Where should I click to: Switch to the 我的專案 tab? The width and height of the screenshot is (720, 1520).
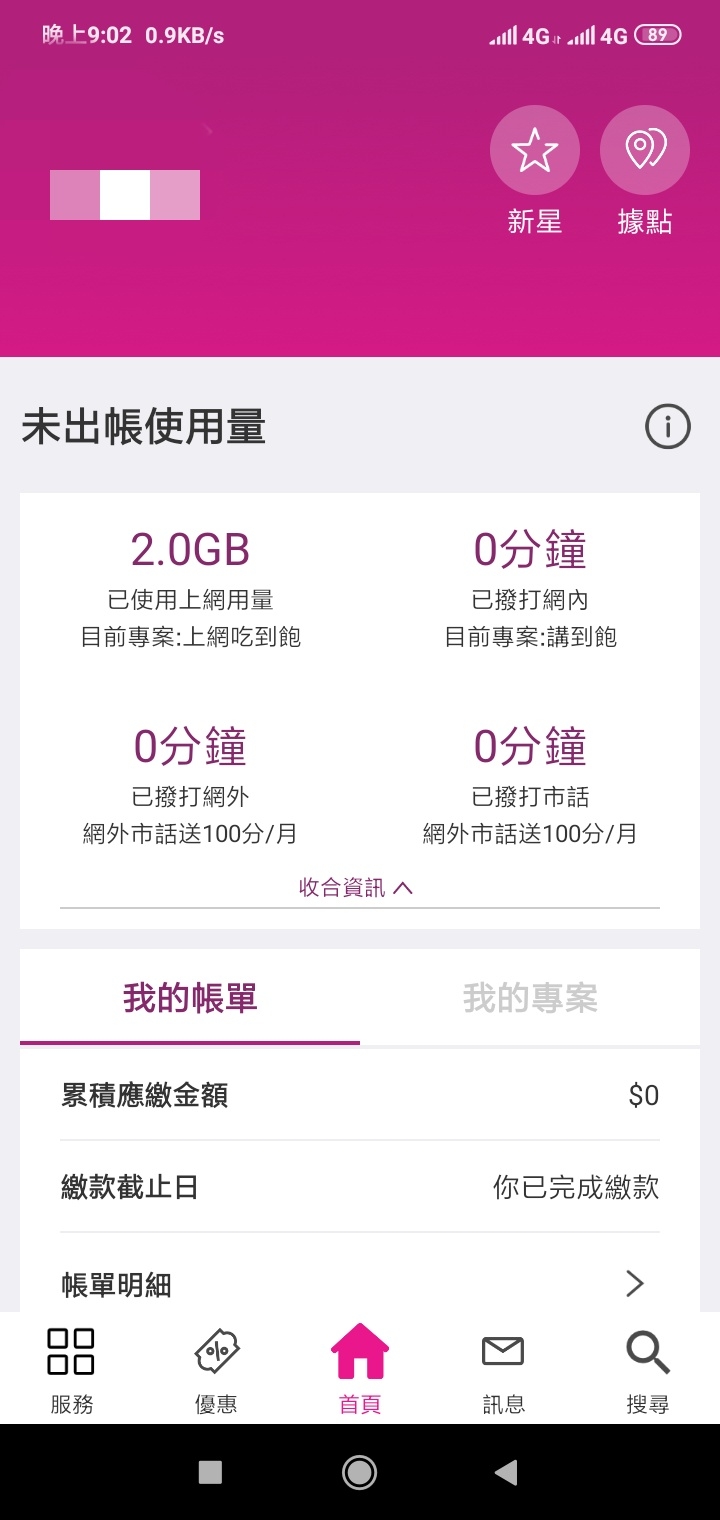tap(530, 998)
